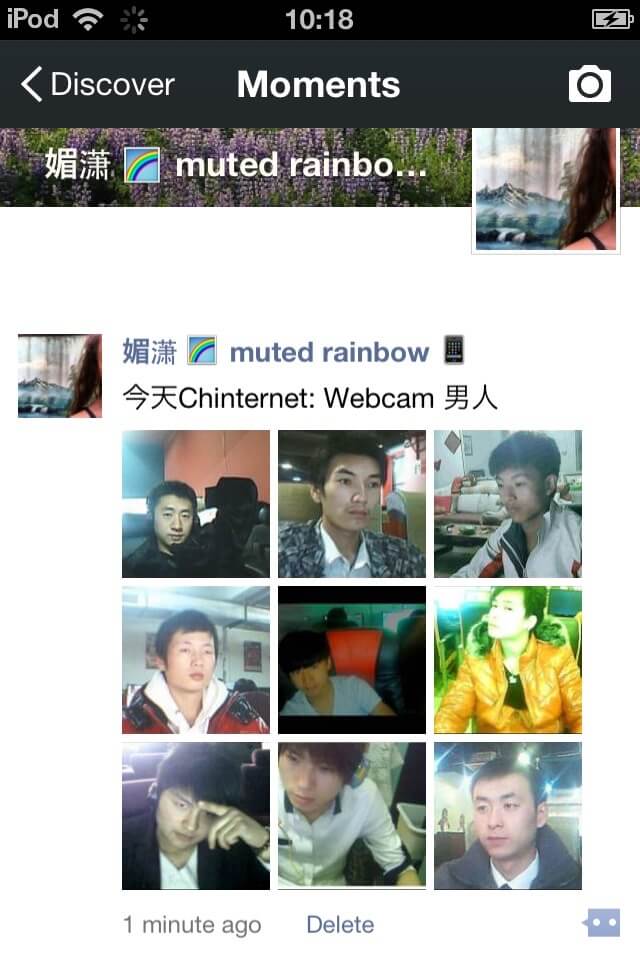Open photo of man in gray coat and tie

tap(508, 816)
